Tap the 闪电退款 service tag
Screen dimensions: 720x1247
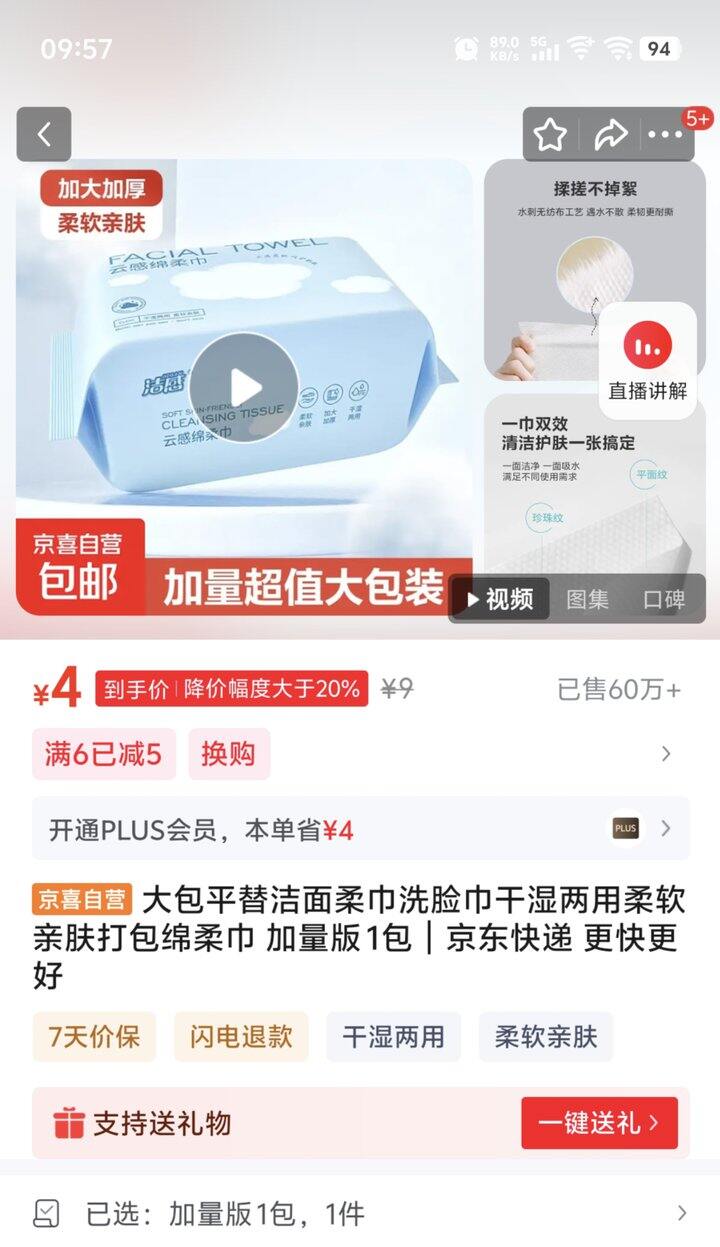click(x=241, y=1036)
